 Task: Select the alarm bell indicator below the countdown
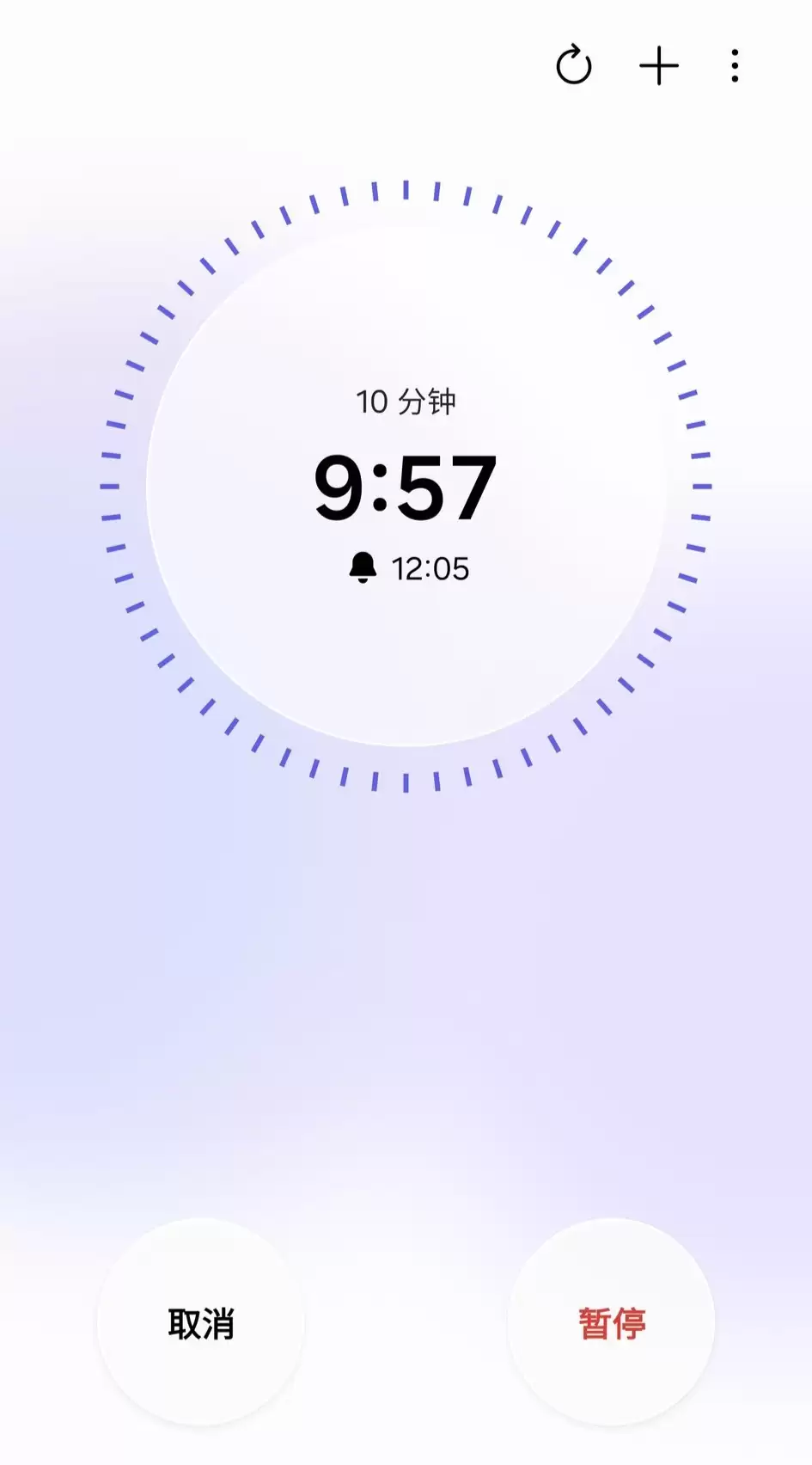(x=362, y=566)
